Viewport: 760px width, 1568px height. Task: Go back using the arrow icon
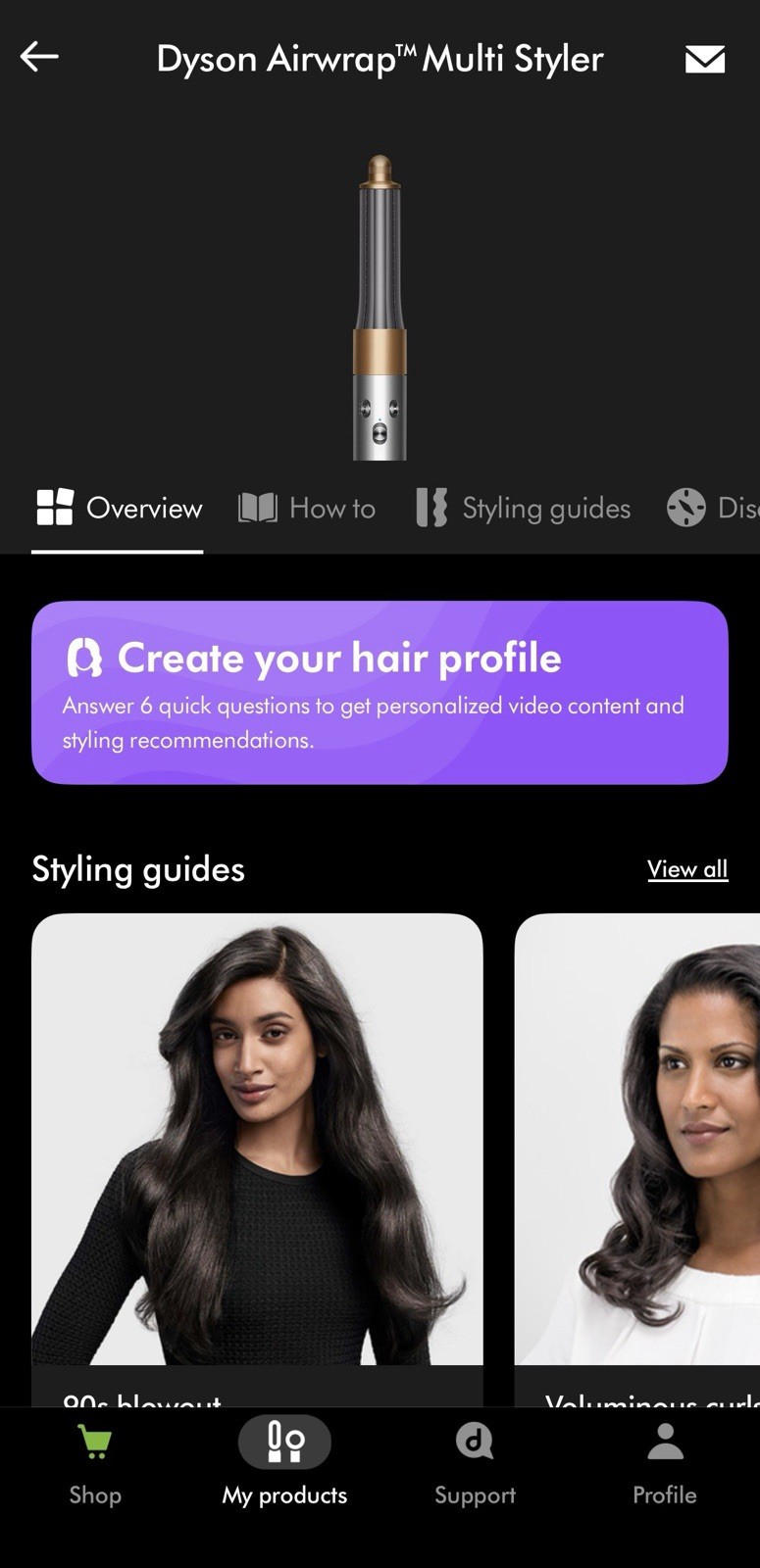pyautogui.click(x=39, y=57)
